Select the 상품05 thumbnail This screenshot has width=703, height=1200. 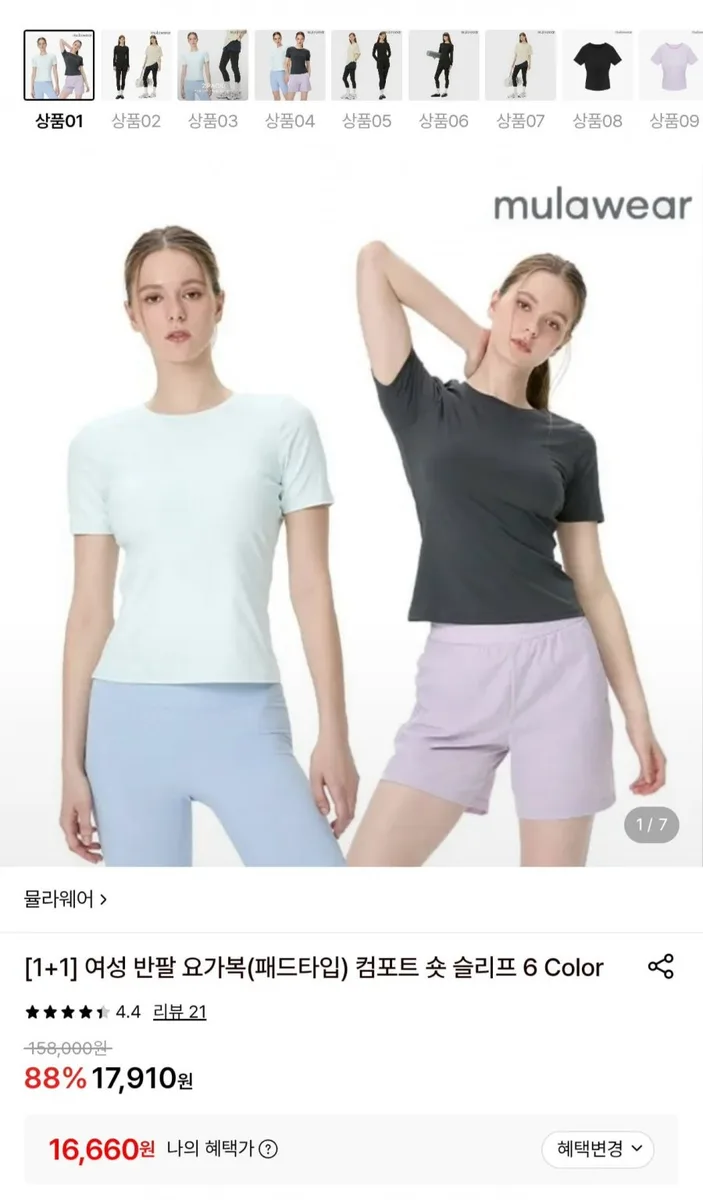(367, 65)
